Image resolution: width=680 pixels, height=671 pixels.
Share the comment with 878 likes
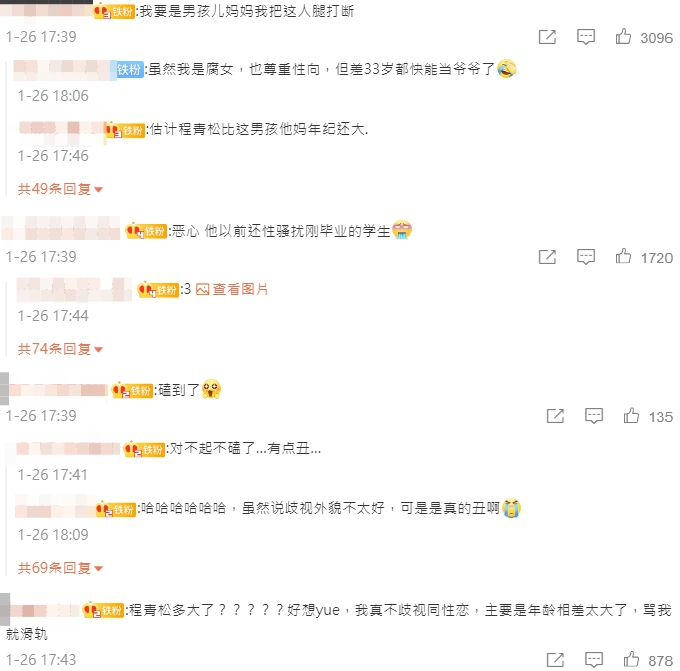(x=555, y=660)
